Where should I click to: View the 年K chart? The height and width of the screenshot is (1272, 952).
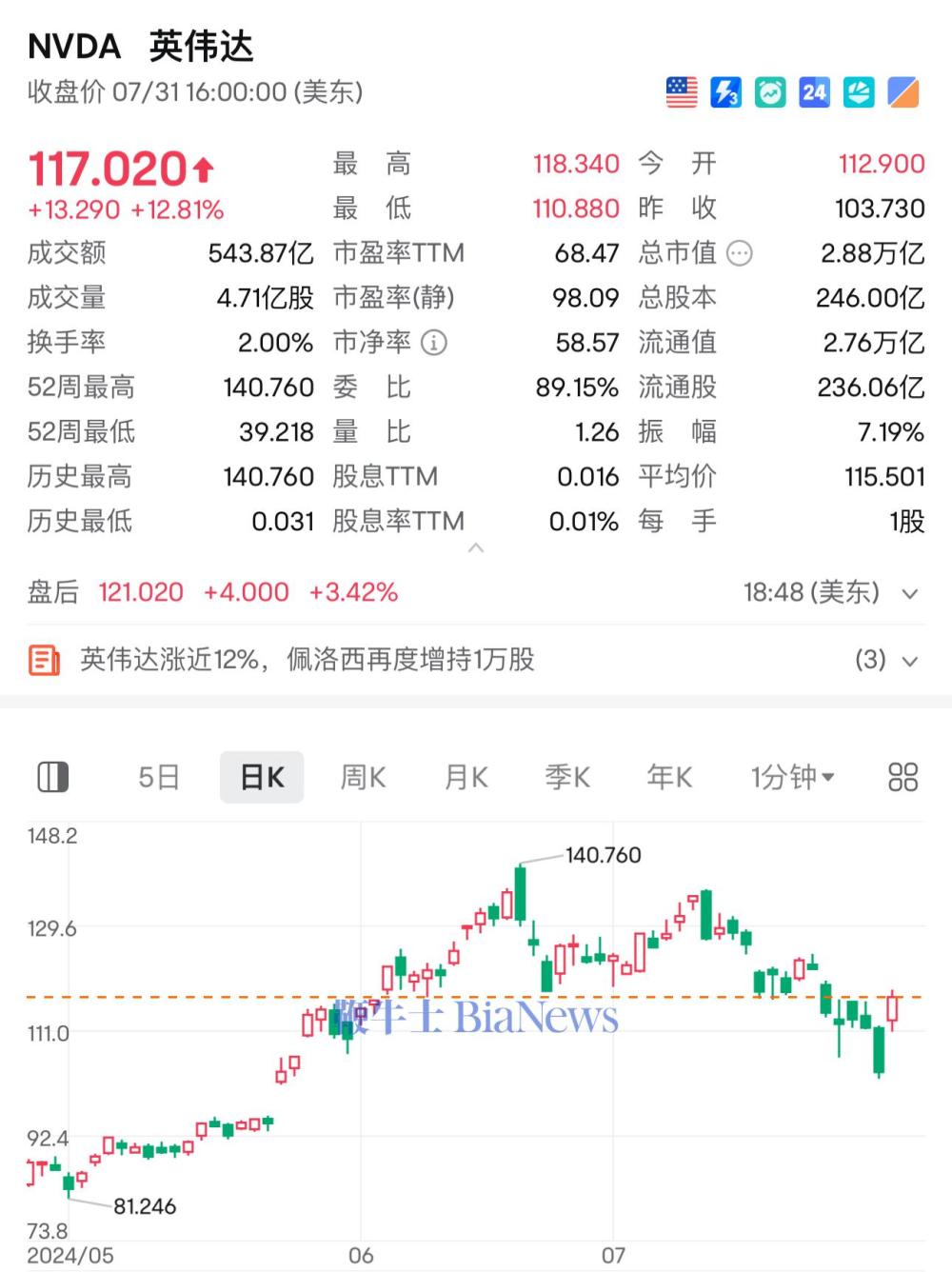click(669, 777)
